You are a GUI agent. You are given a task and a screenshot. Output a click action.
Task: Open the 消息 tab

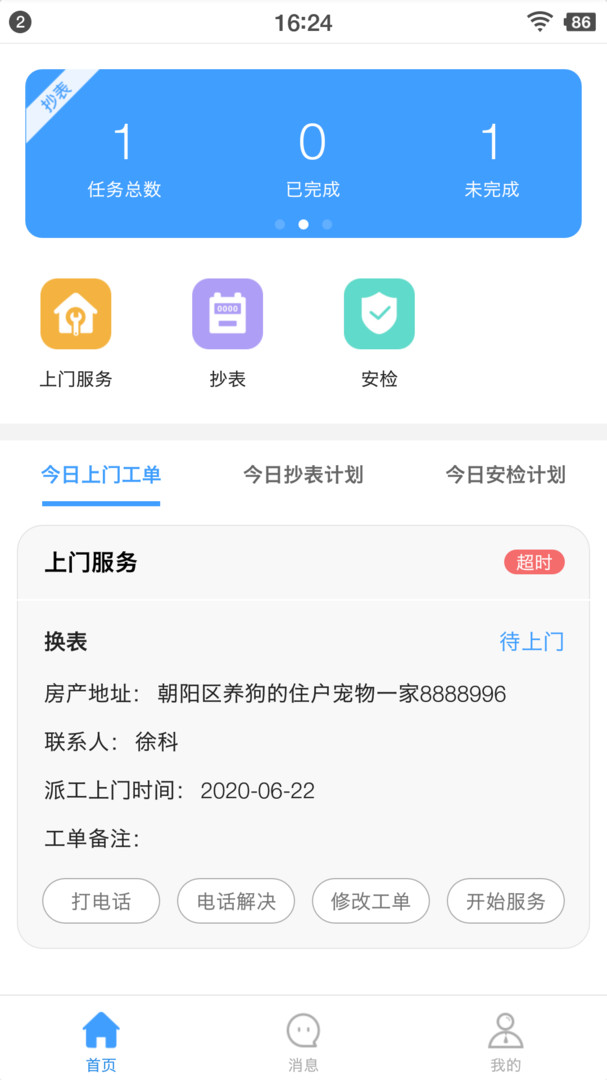(303, 1040)
